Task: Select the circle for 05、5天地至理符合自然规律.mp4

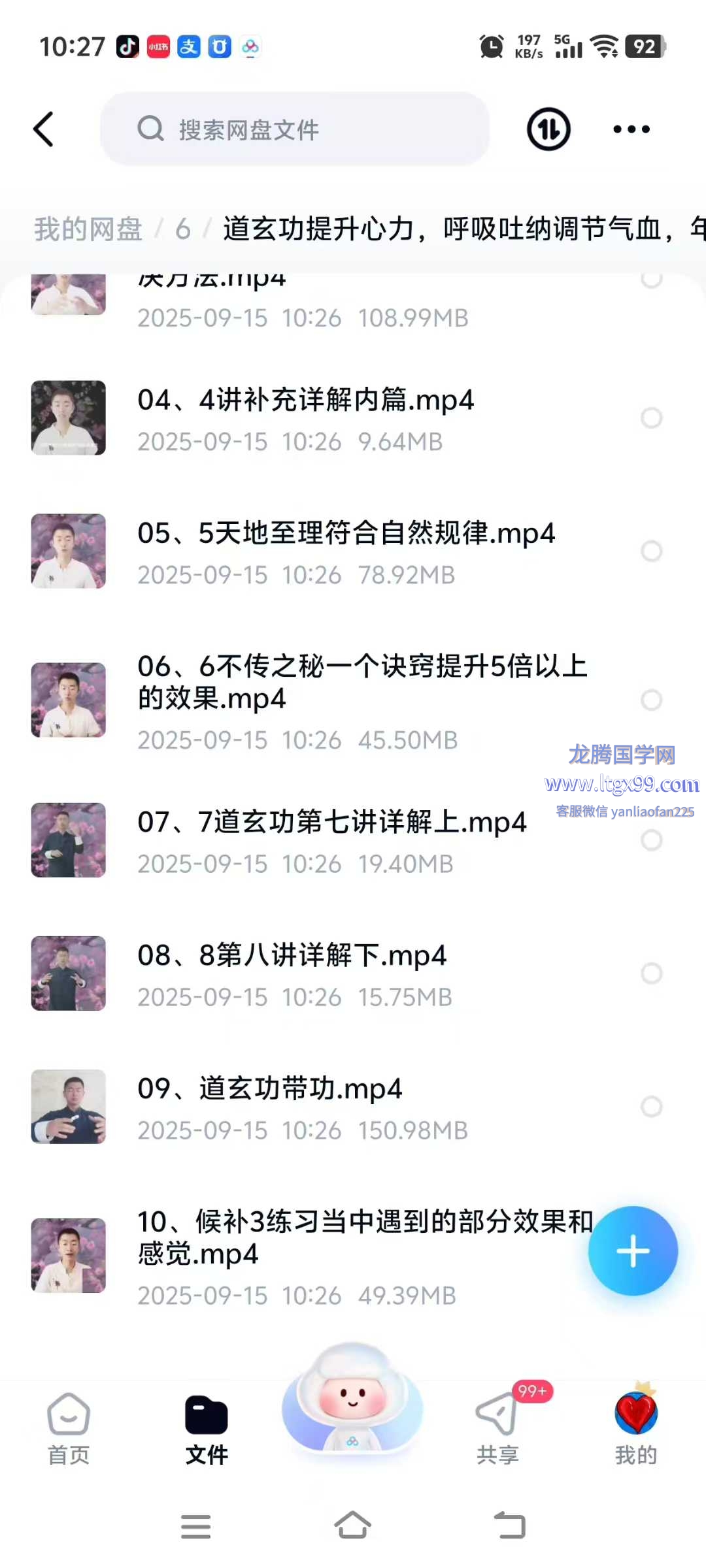Action: pyautogui.click(x=651, y=551)
